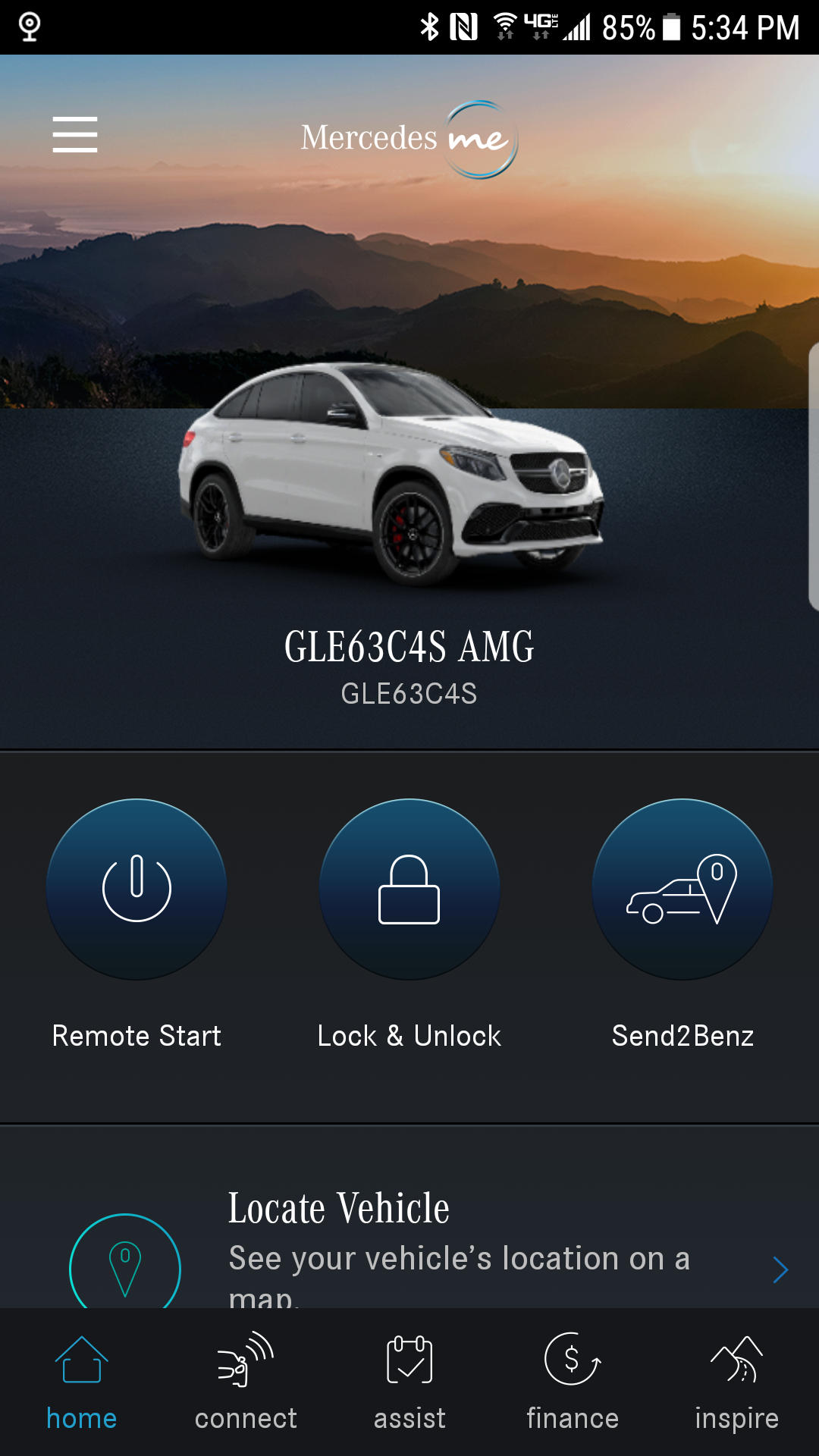Tap the Remote Start button
This screenshot has height=1456, width=819.
[136, 889]
